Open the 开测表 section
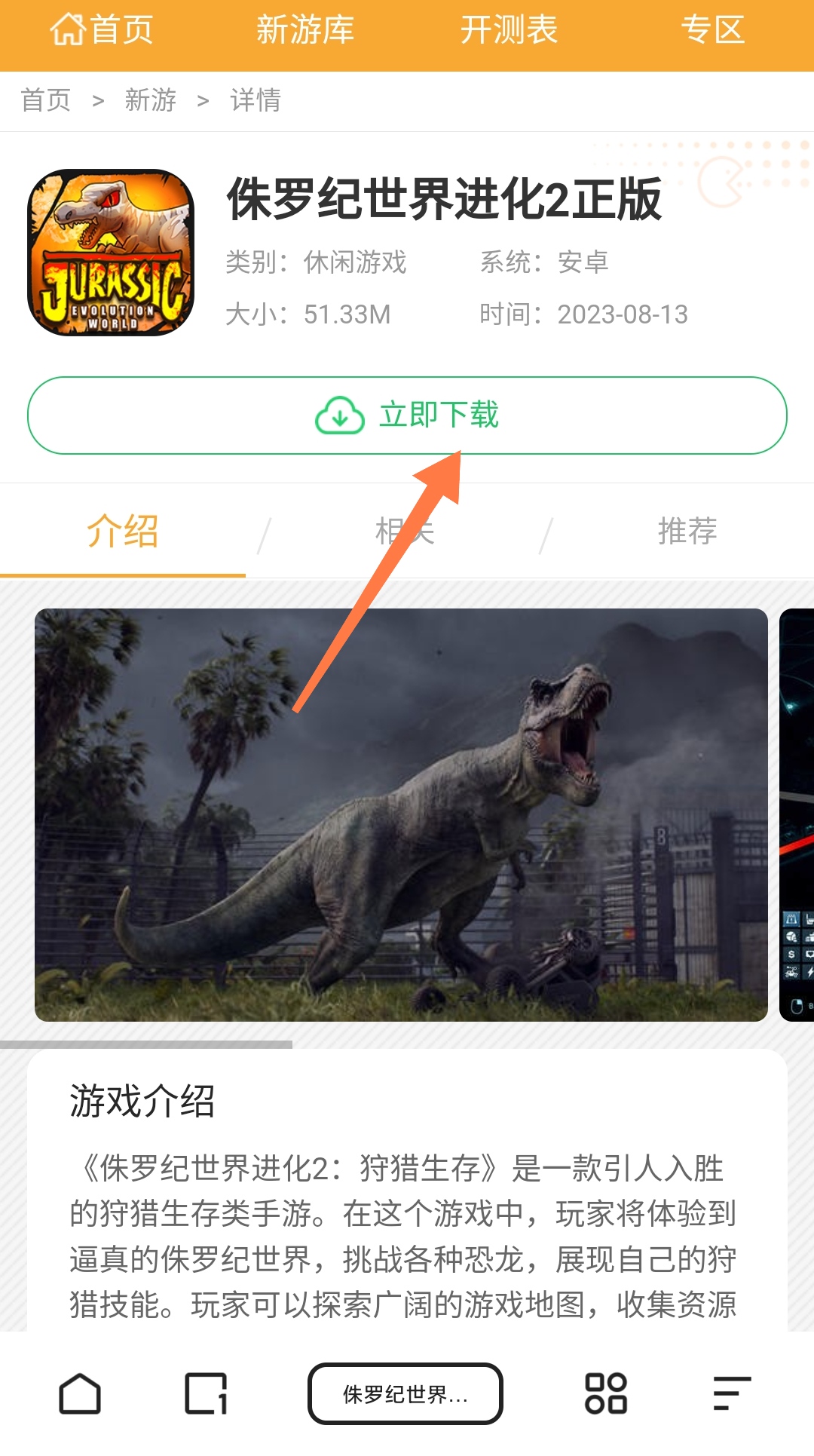This screenshot has height=1456, width=814. (x=509, y=30)
